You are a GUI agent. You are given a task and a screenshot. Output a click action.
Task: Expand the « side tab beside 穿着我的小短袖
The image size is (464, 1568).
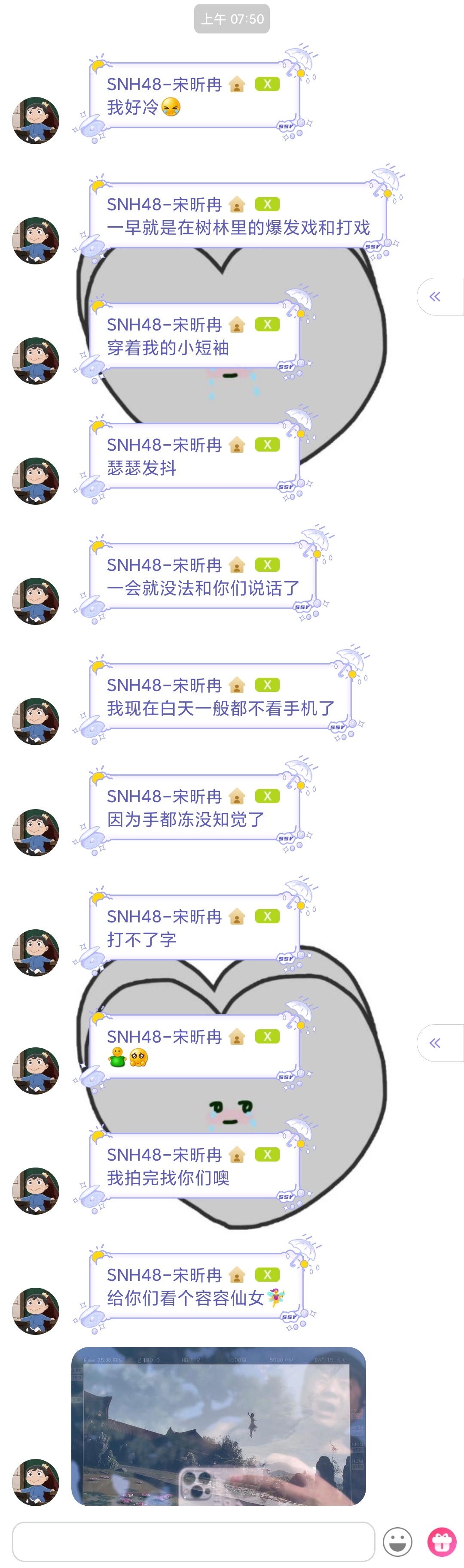pyautogui.click(x=439, y=297)
